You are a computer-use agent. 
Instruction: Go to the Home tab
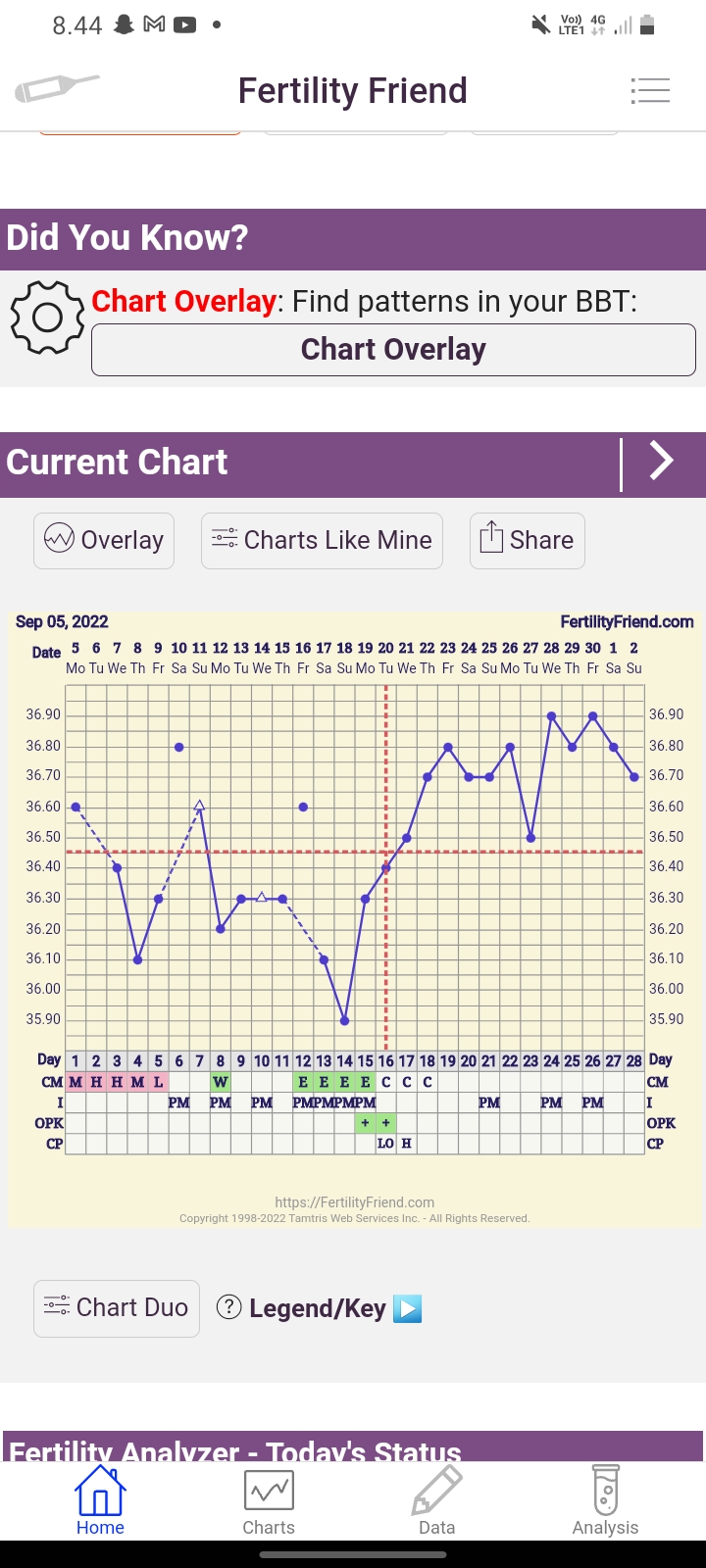100,1500
